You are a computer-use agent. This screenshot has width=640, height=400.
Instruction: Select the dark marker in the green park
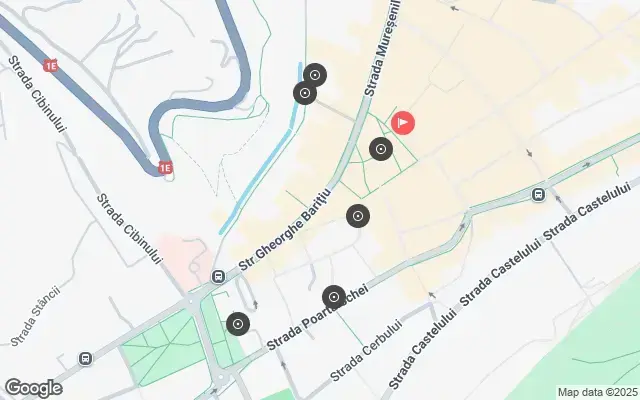pyautogui.click(x=237, y=324)
